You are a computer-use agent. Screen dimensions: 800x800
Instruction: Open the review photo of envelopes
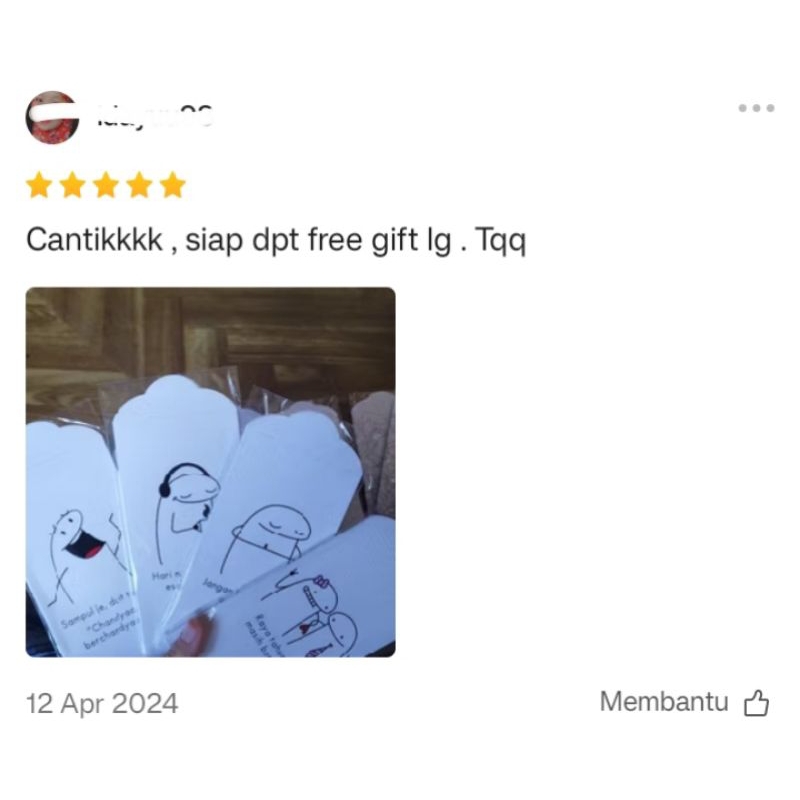(x=210, y=472)
